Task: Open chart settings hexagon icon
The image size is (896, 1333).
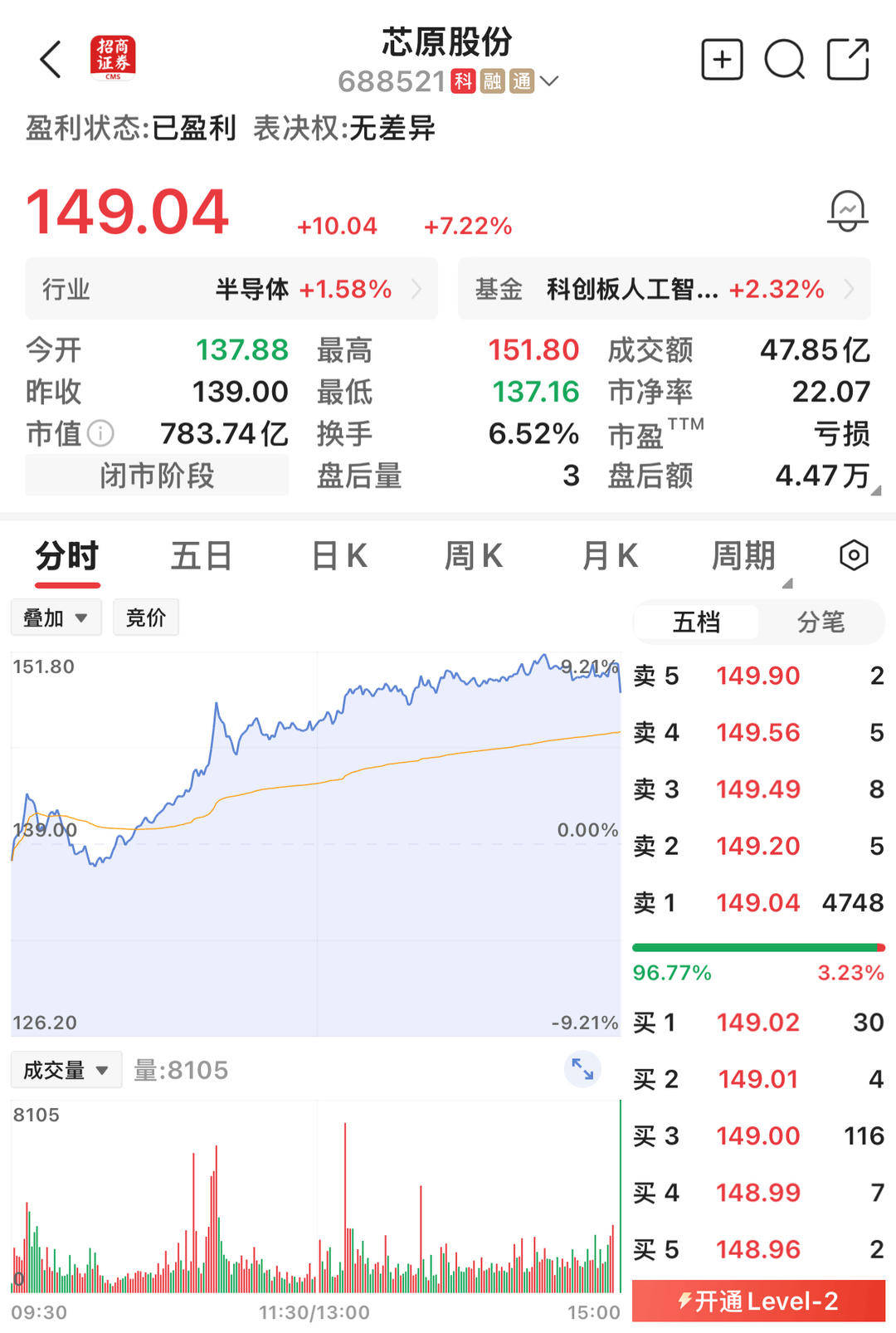Action: pos(854,555)
